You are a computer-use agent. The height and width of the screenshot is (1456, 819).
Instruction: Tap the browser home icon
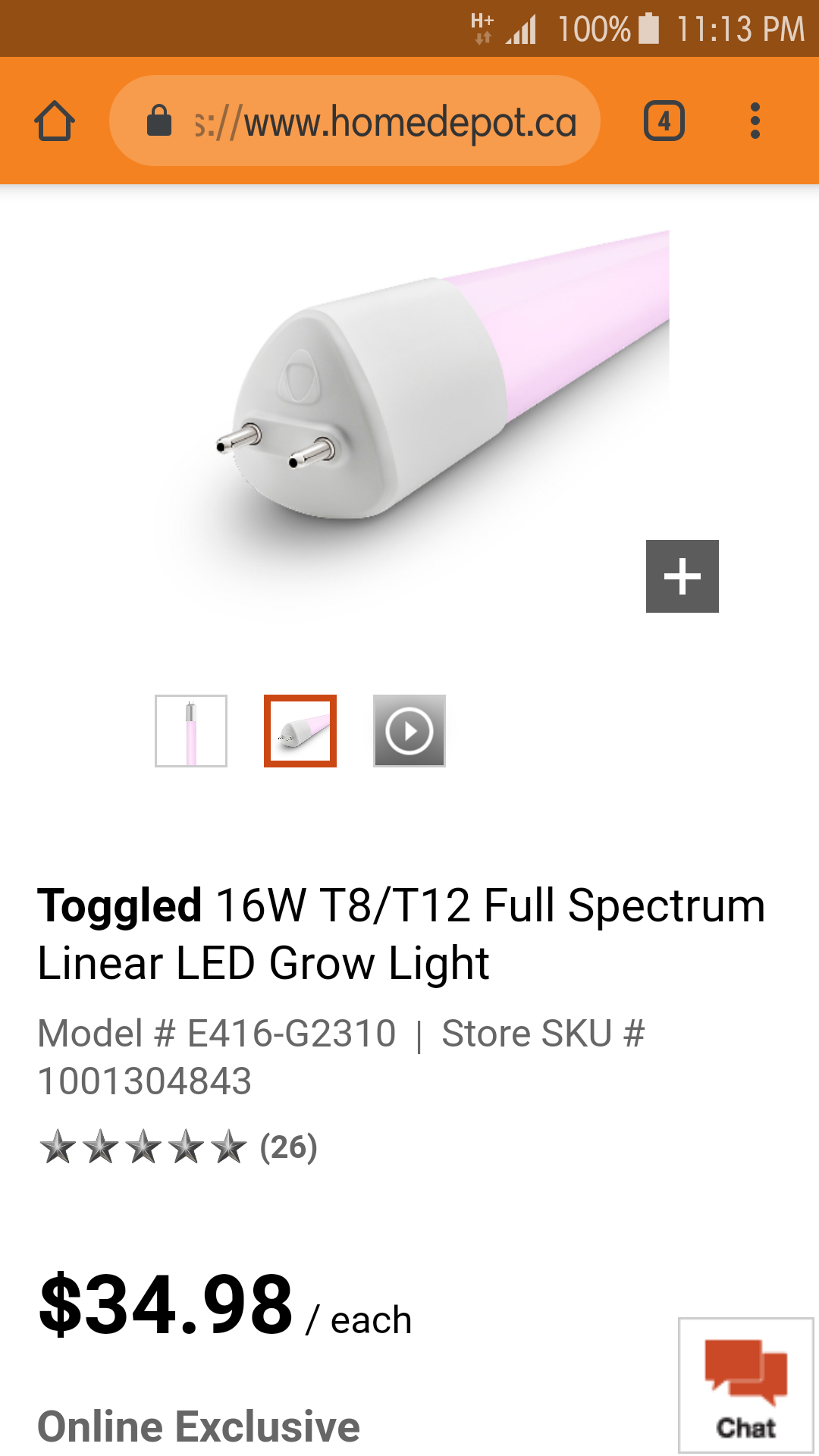(x=55, y=121)
